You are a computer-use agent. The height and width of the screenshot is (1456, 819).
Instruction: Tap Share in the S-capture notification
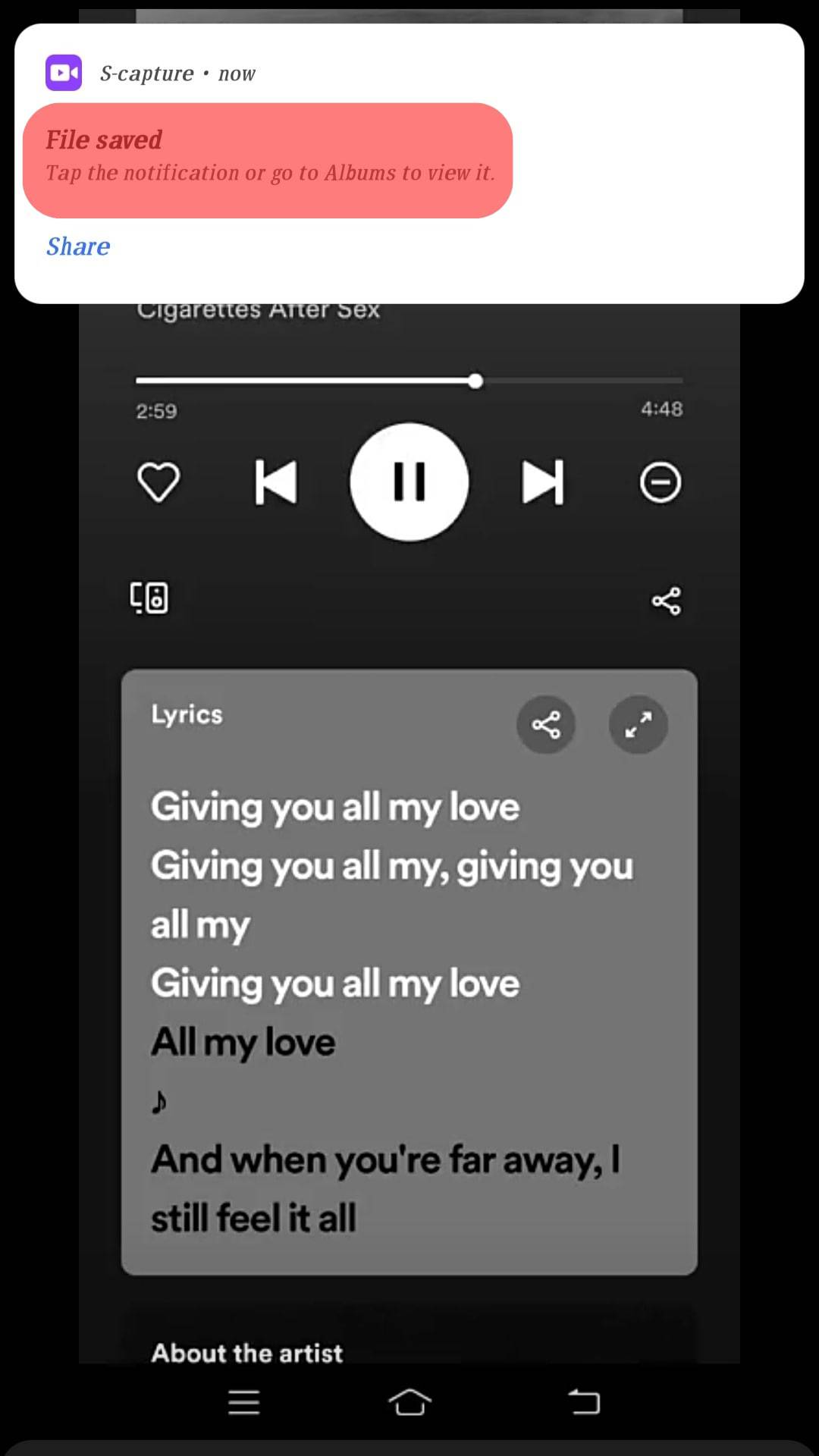pyautogui.click(x=78, y=246)
